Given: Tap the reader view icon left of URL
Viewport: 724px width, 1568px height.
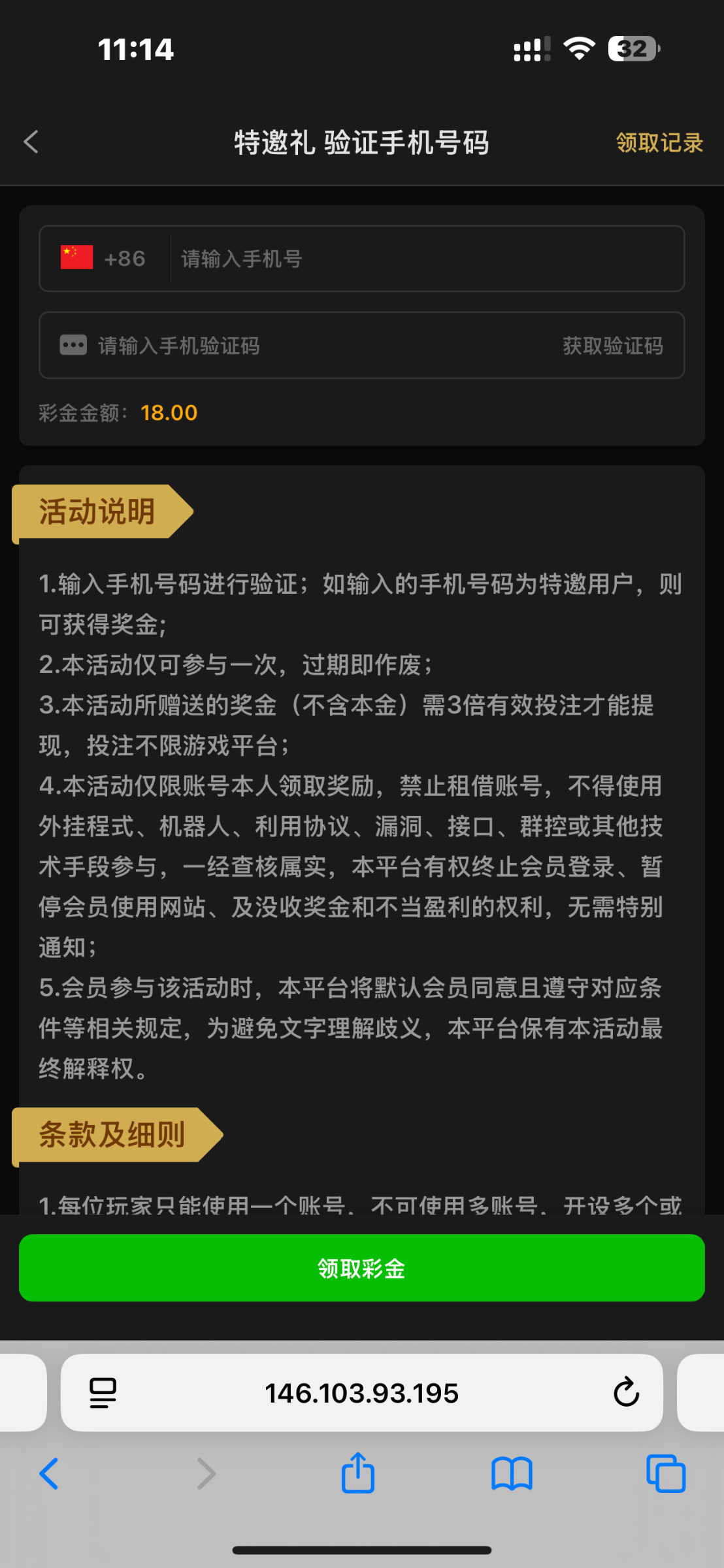Looking at the screenshot, I should click(x=103, y=1392).
